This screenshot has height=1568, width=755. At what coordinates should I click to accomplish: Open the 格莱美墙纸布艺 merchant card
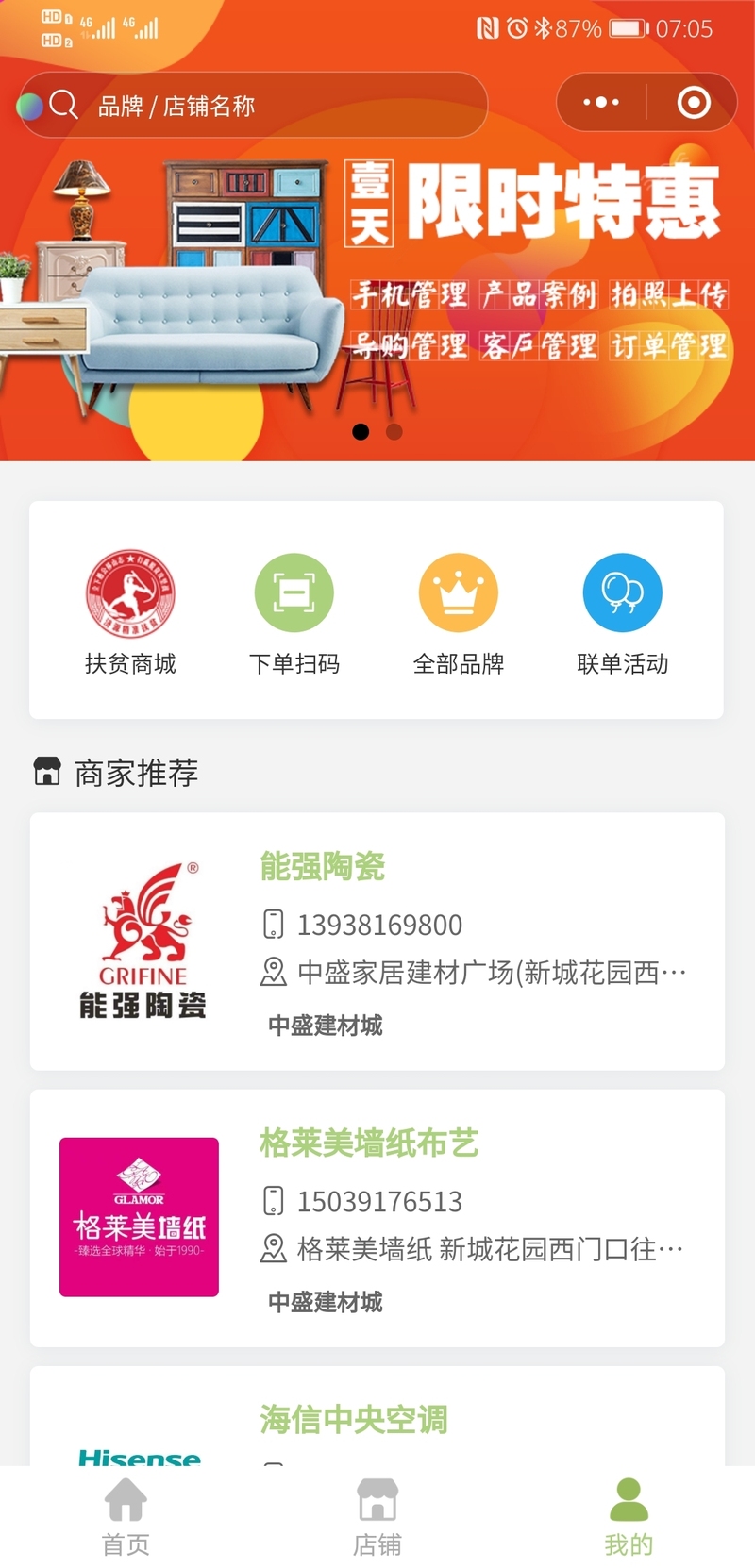(x=377, y=1217)
